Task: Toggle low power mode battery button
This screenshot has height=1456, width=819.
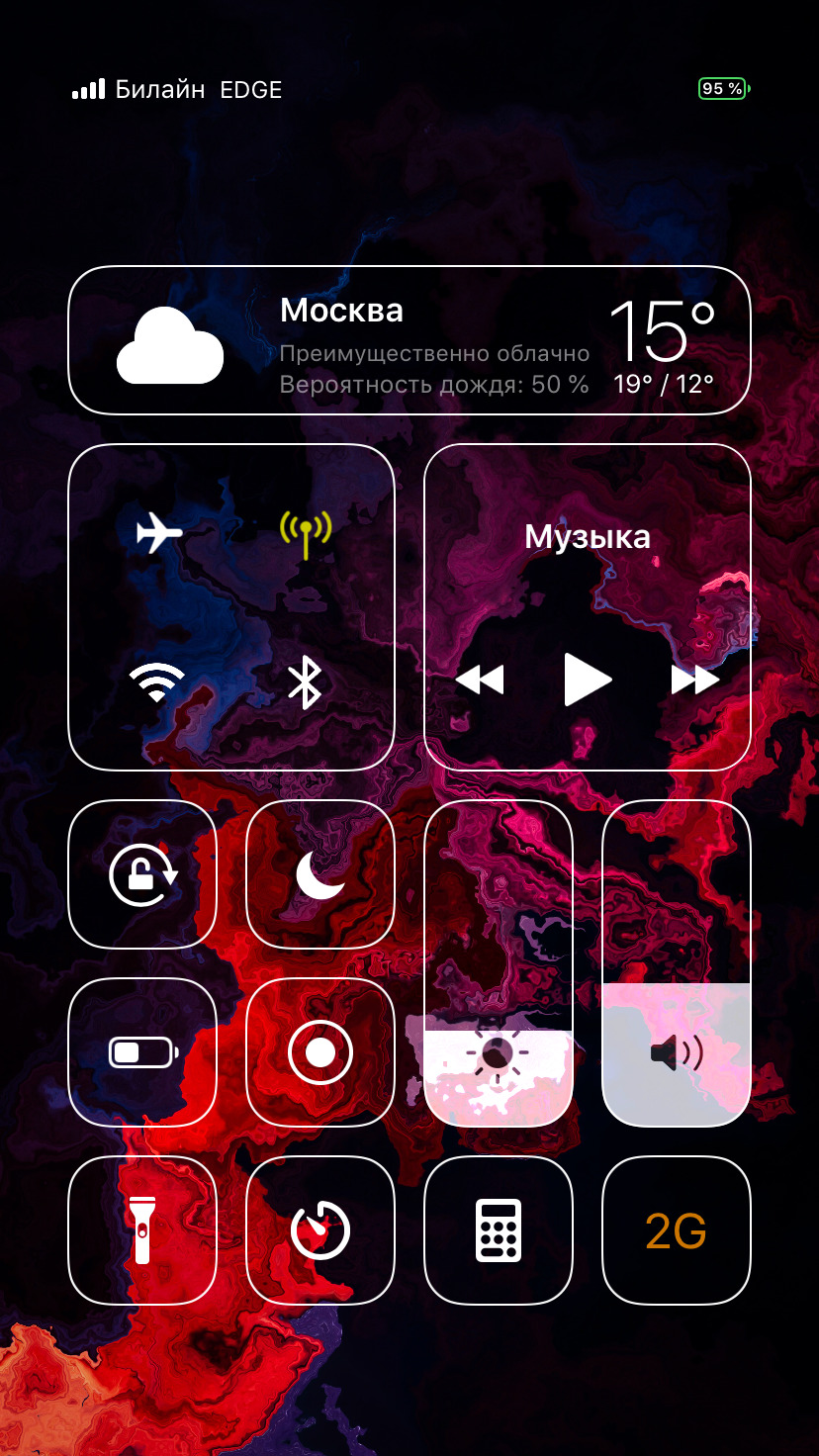Action: [142, 1052]
